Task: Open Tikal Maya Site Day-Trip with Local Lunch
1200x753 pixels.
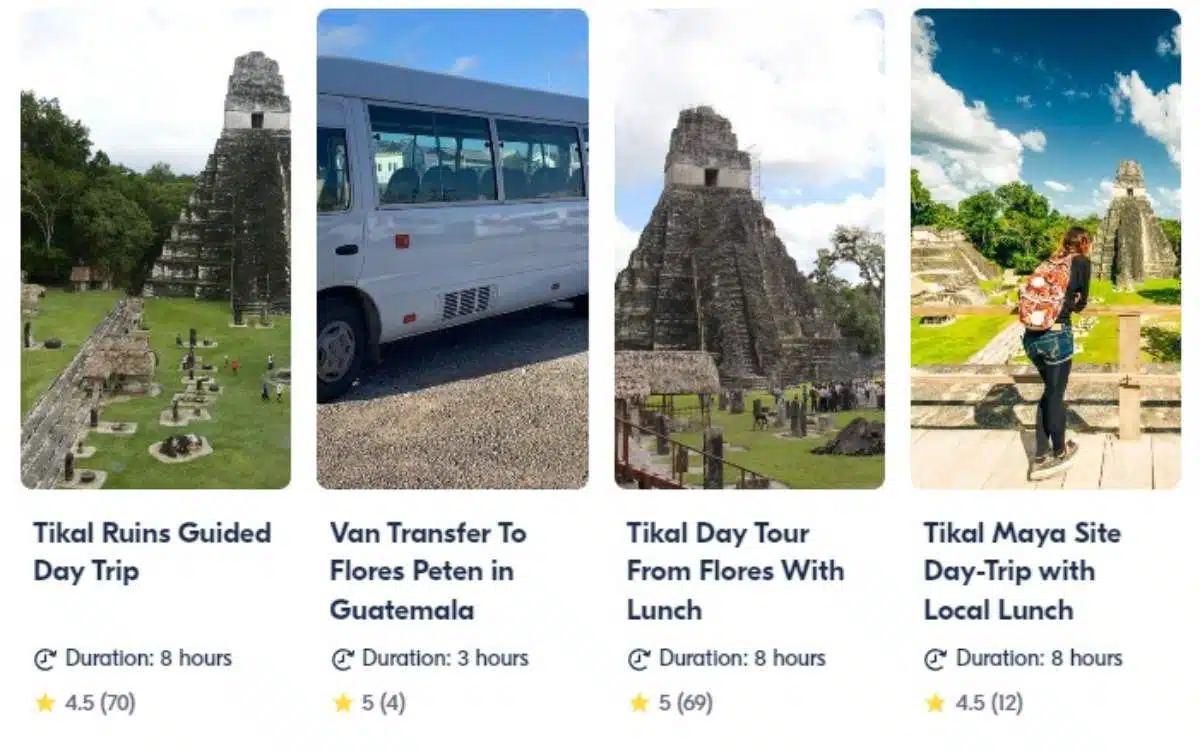Action: (x=1022, y=570)
